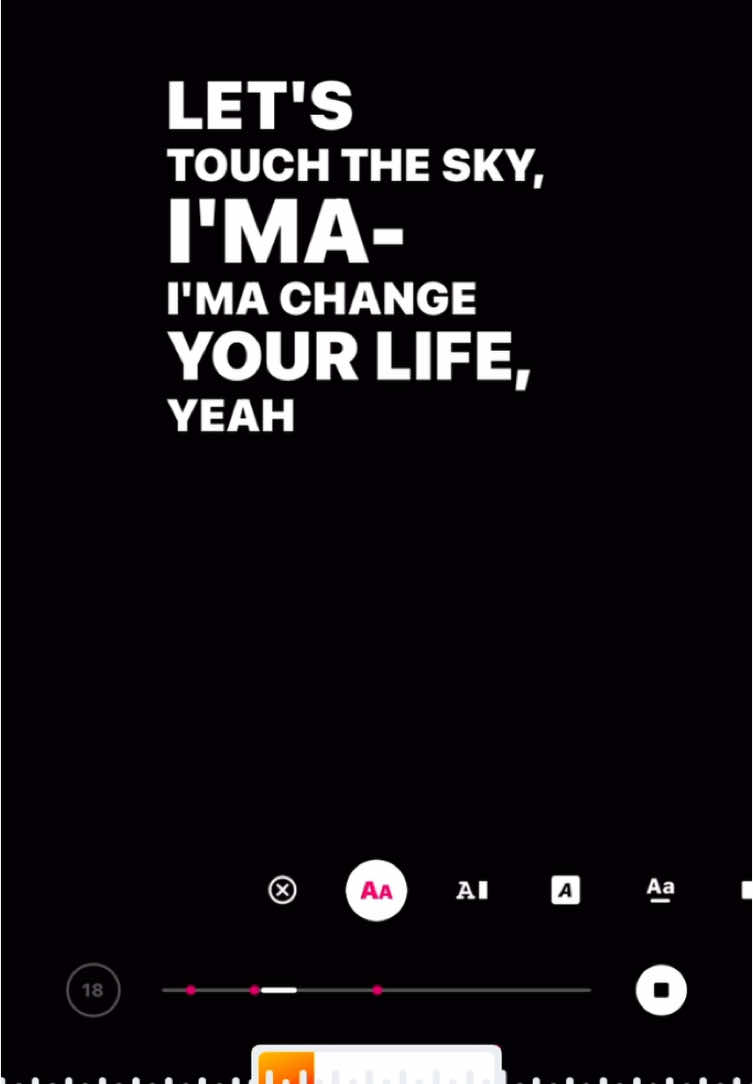
Task: Stop the music preview playback
Action: tap(661, 990)
